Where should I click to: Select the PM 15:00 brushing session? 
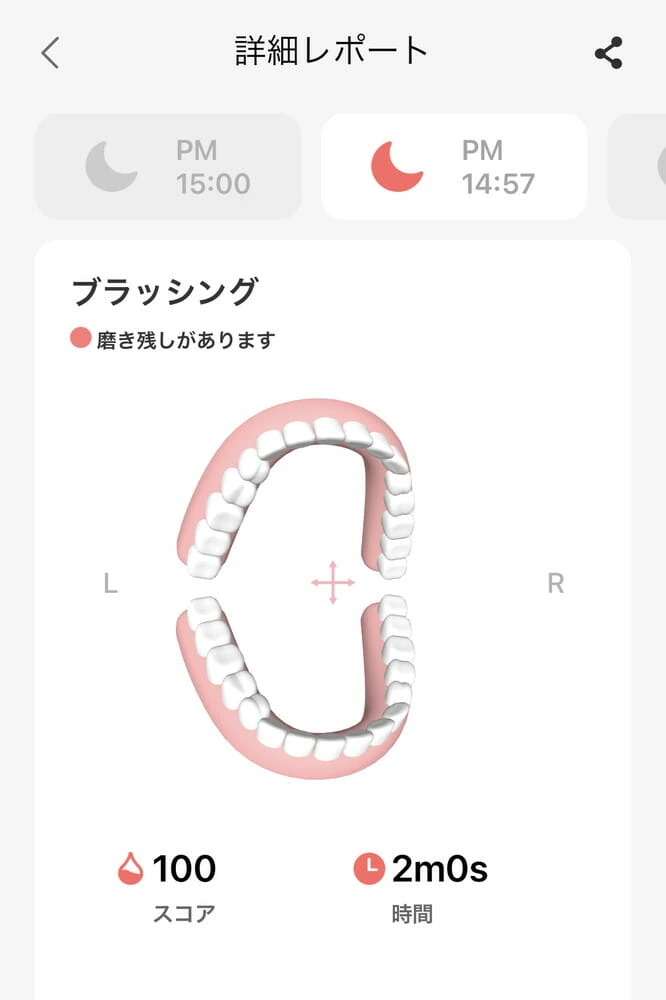click(168, 166)
